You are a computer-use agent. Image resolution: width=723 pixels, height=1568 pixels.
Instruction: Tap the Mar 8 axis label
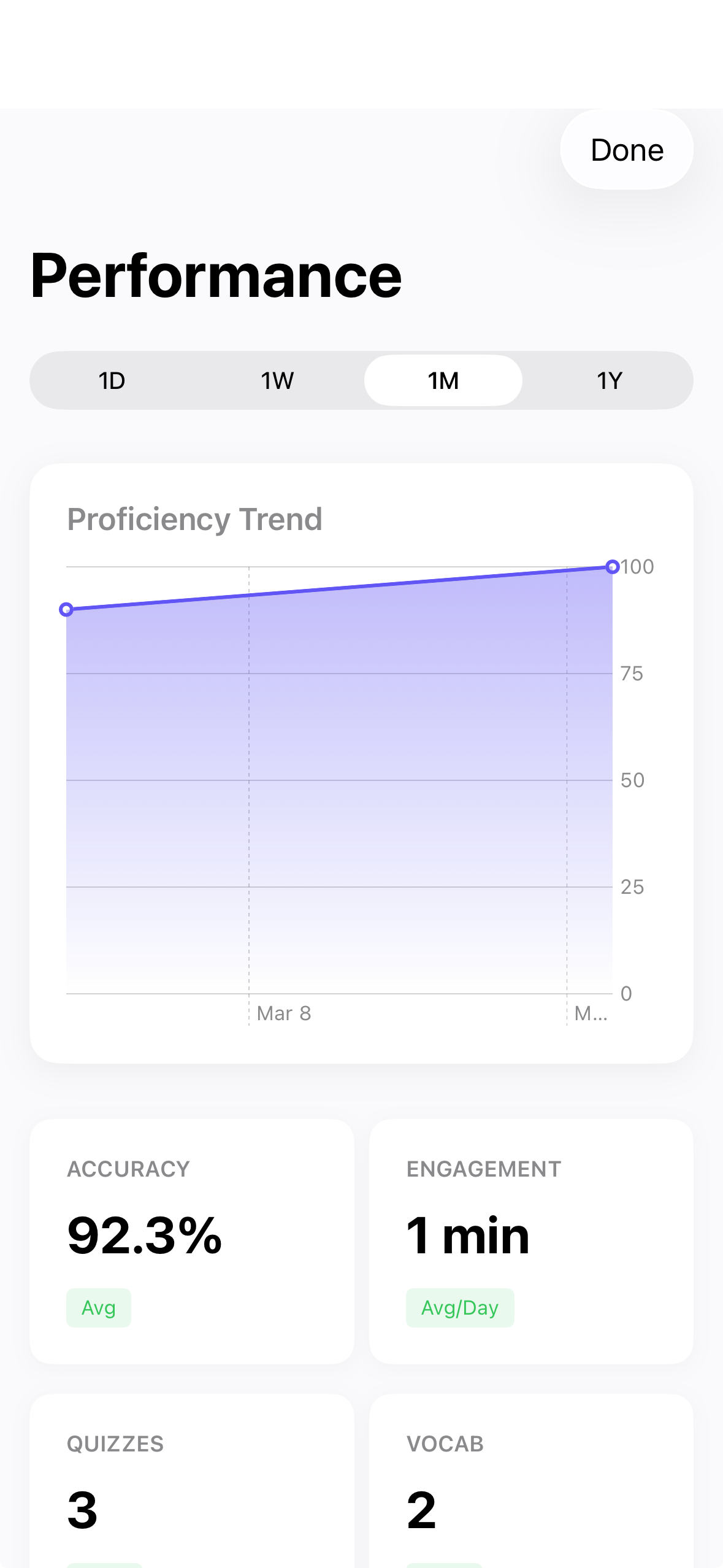coord(284,1013)
